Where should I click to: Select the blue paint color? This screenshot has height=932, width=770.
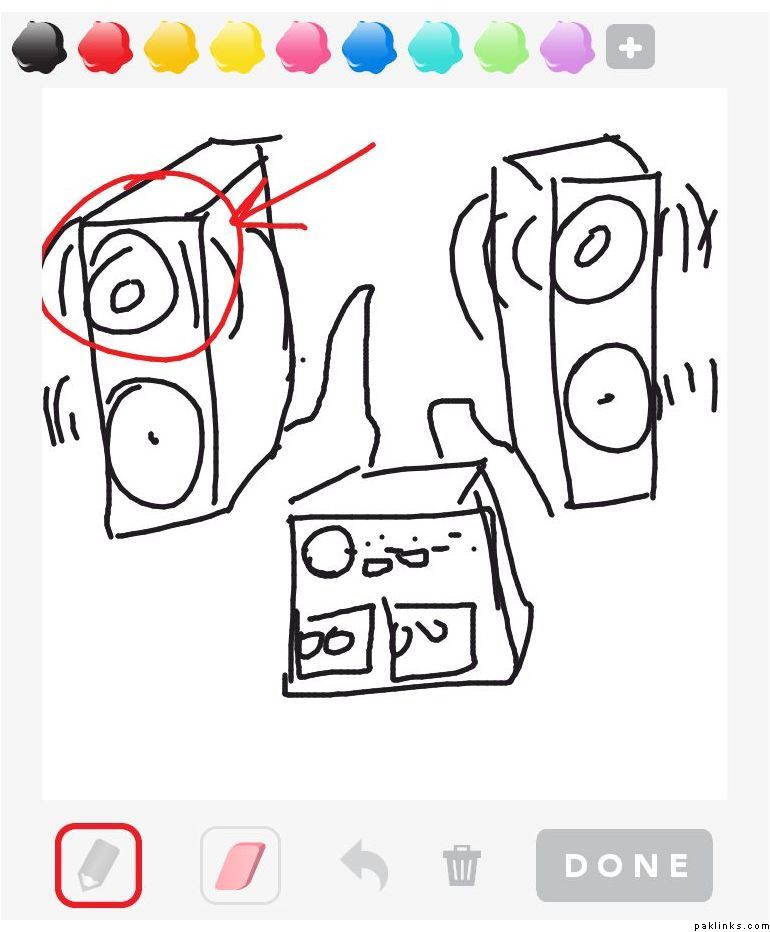(369, 47)
